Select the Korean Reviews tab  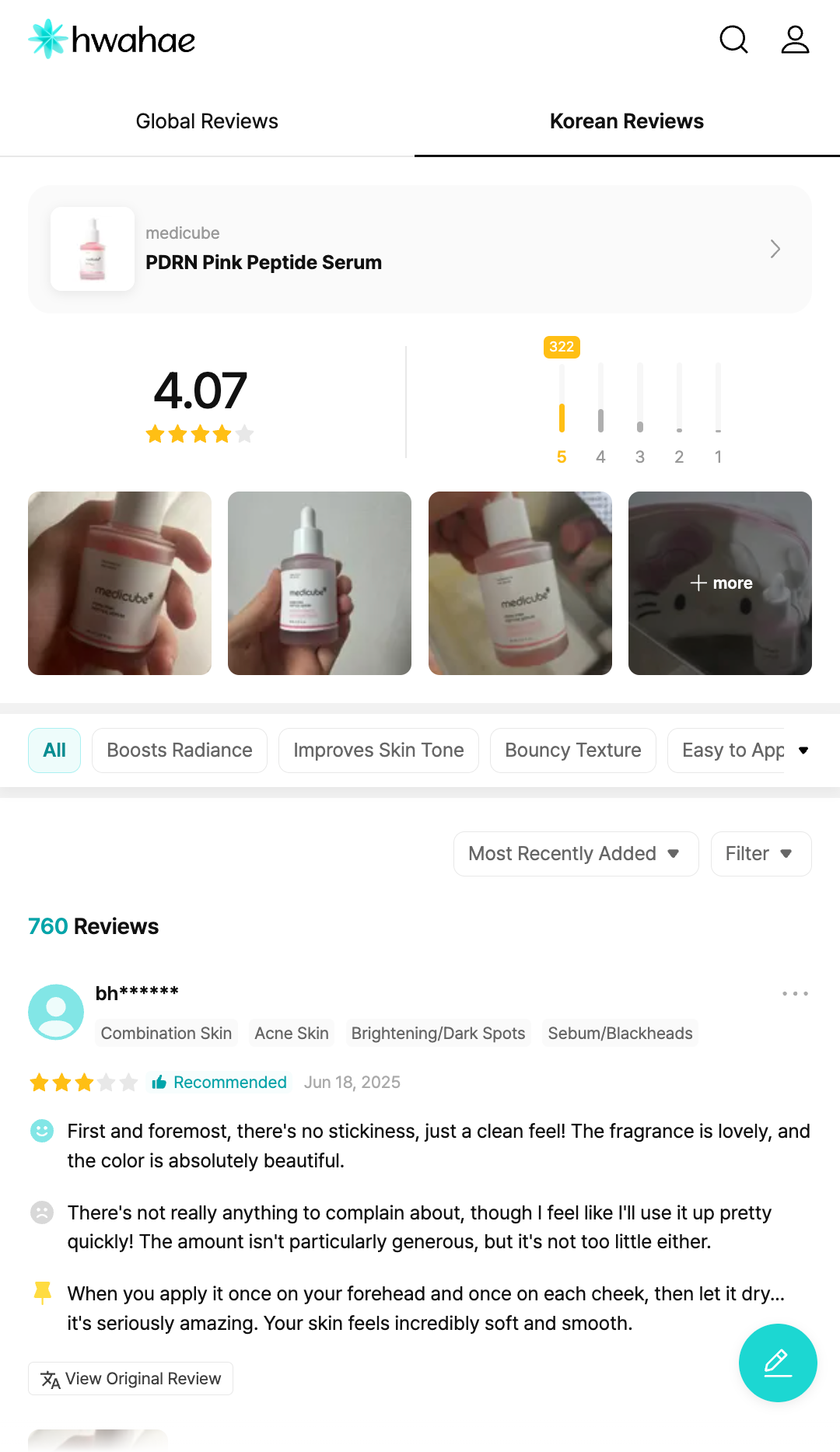[626, 121]
